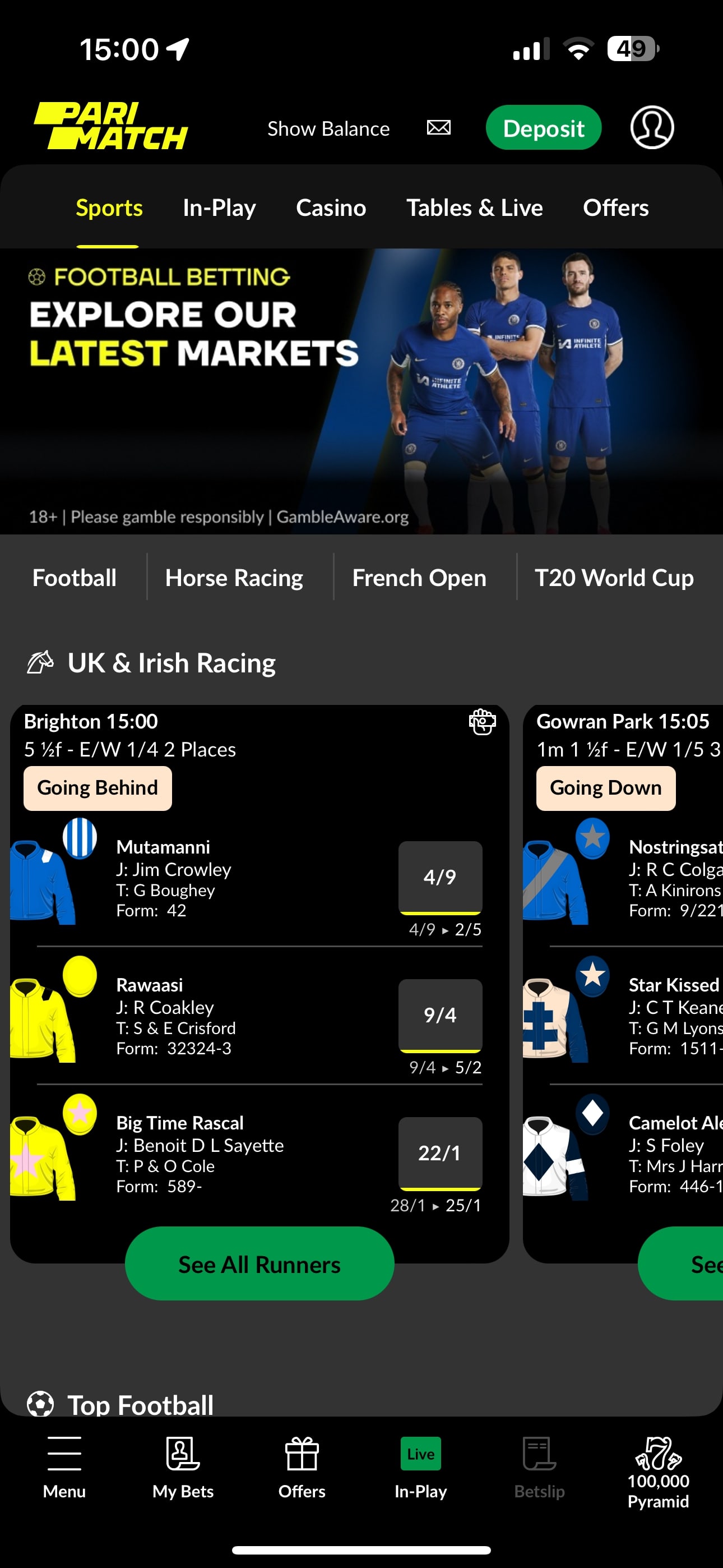Add Mutamanni at 4/9 to betslip
Viewport: 723px width, 1568px height.
tap(440, 877)
